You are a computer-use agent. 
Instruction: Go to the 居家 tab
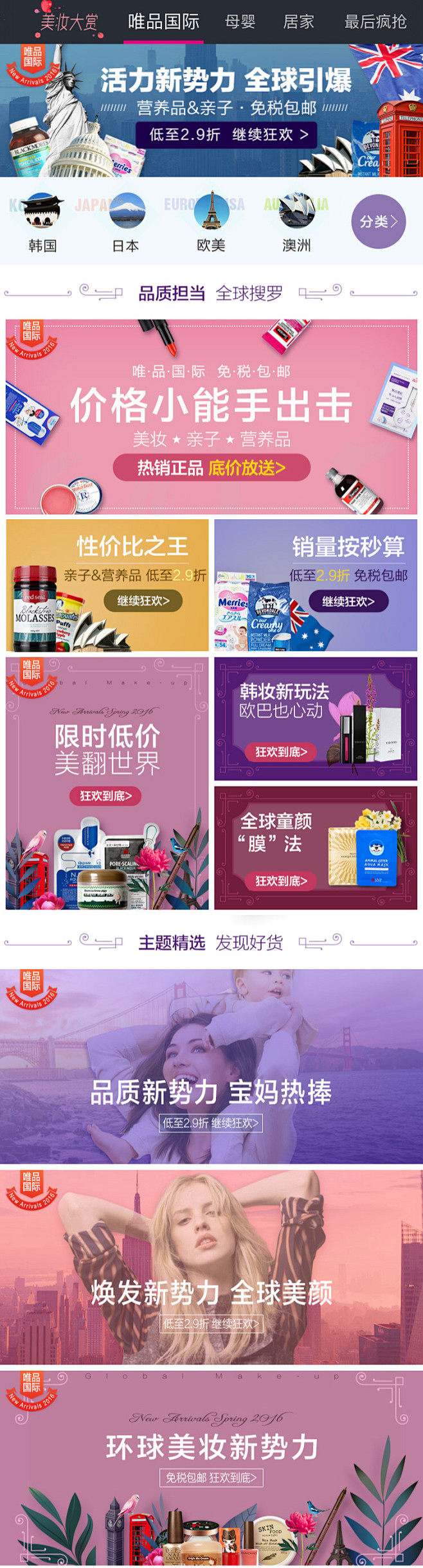299,22
